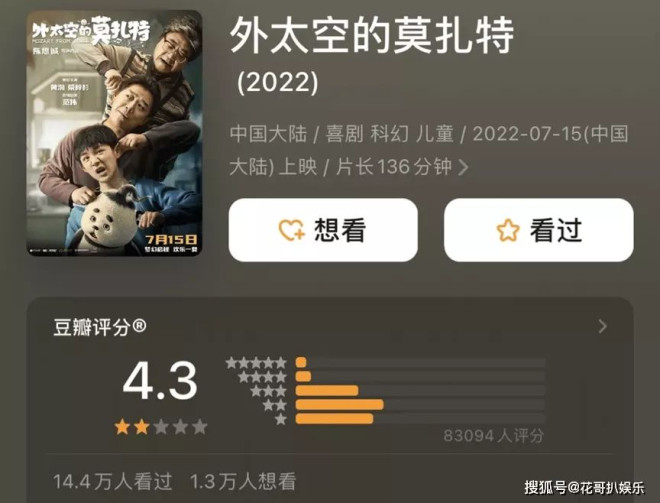Viewport: 660px width, 503px height.
Task: Open the 豆瓣评分 rating details arrow
Action: click(x=602, y=326)
